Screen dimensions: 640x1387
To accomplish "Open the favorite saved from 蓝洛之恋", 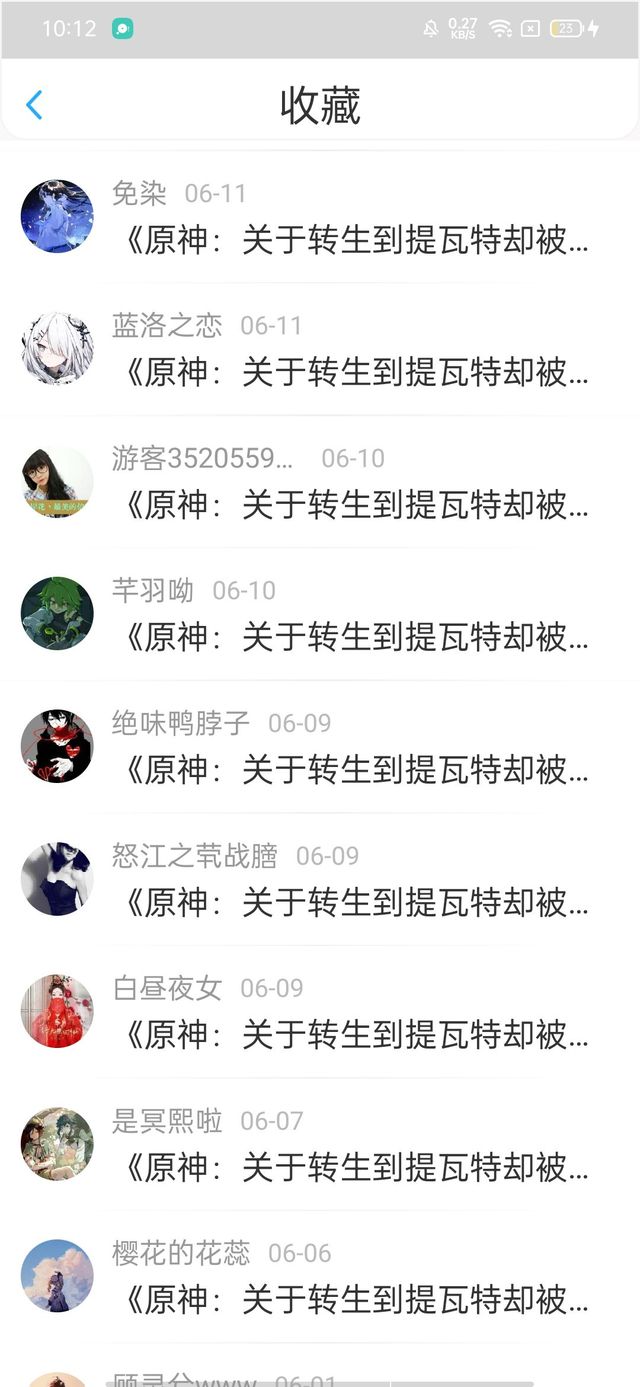I will tap(355, 372).
